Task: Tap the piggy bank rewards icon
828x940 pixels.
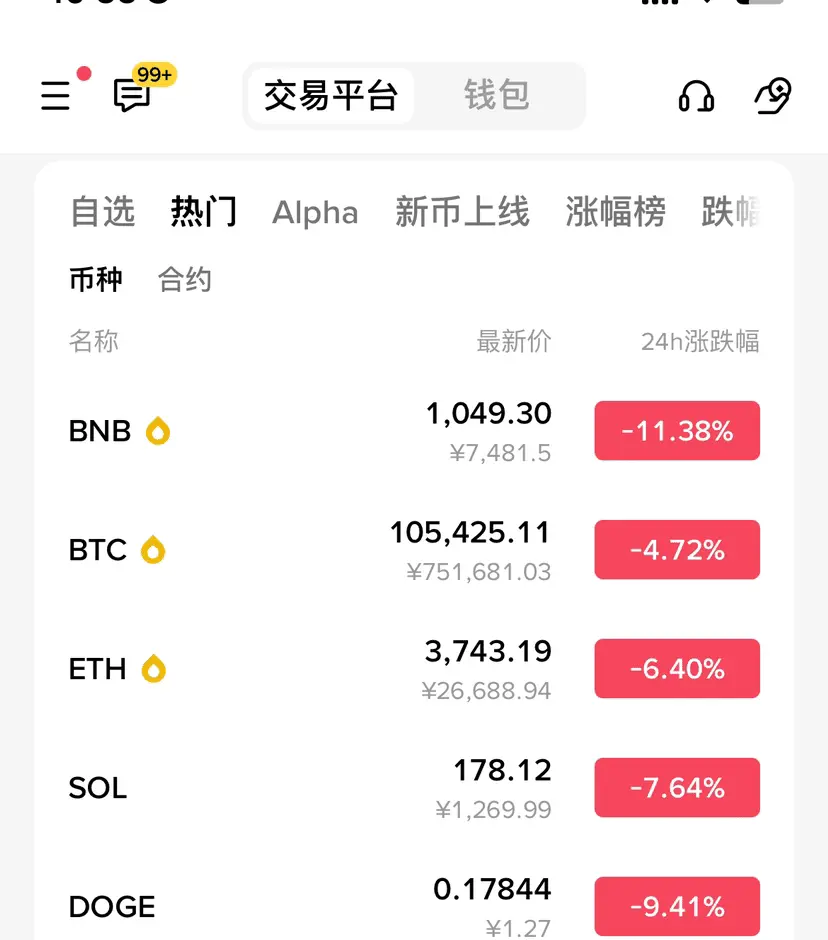Action: [772, 96]
